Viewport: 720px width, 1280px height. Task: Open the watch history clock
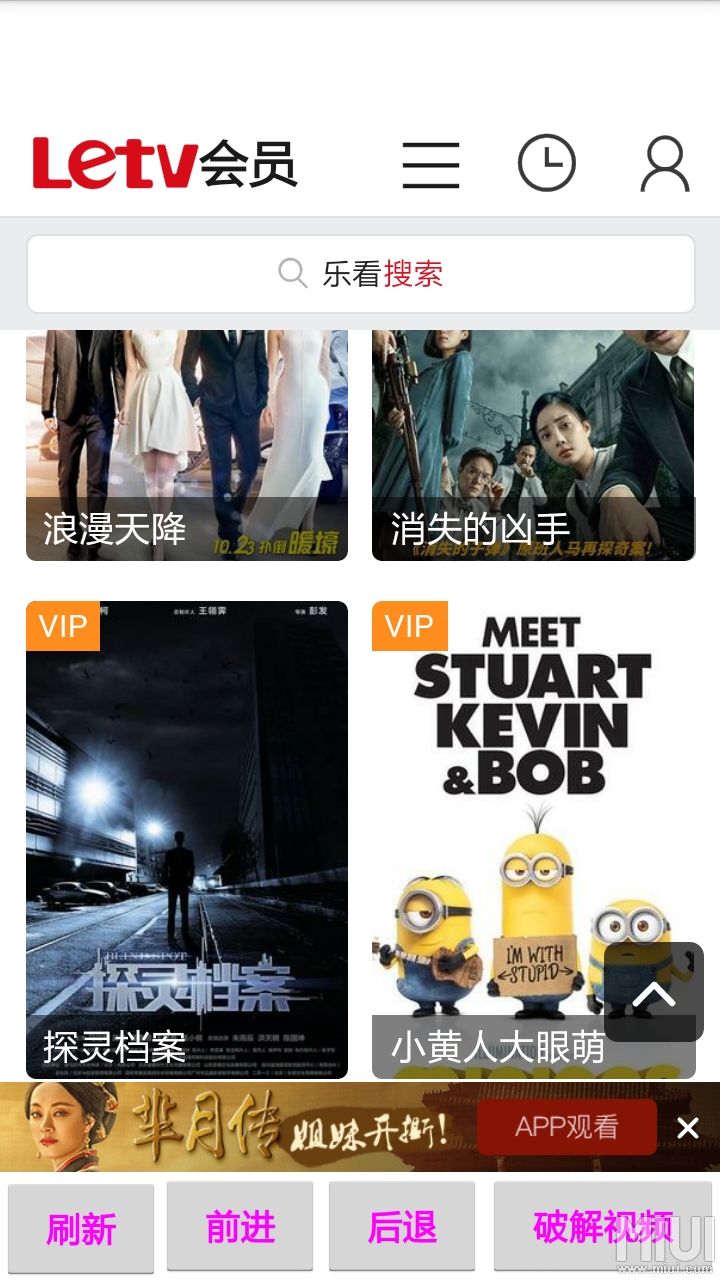[546, 163]
